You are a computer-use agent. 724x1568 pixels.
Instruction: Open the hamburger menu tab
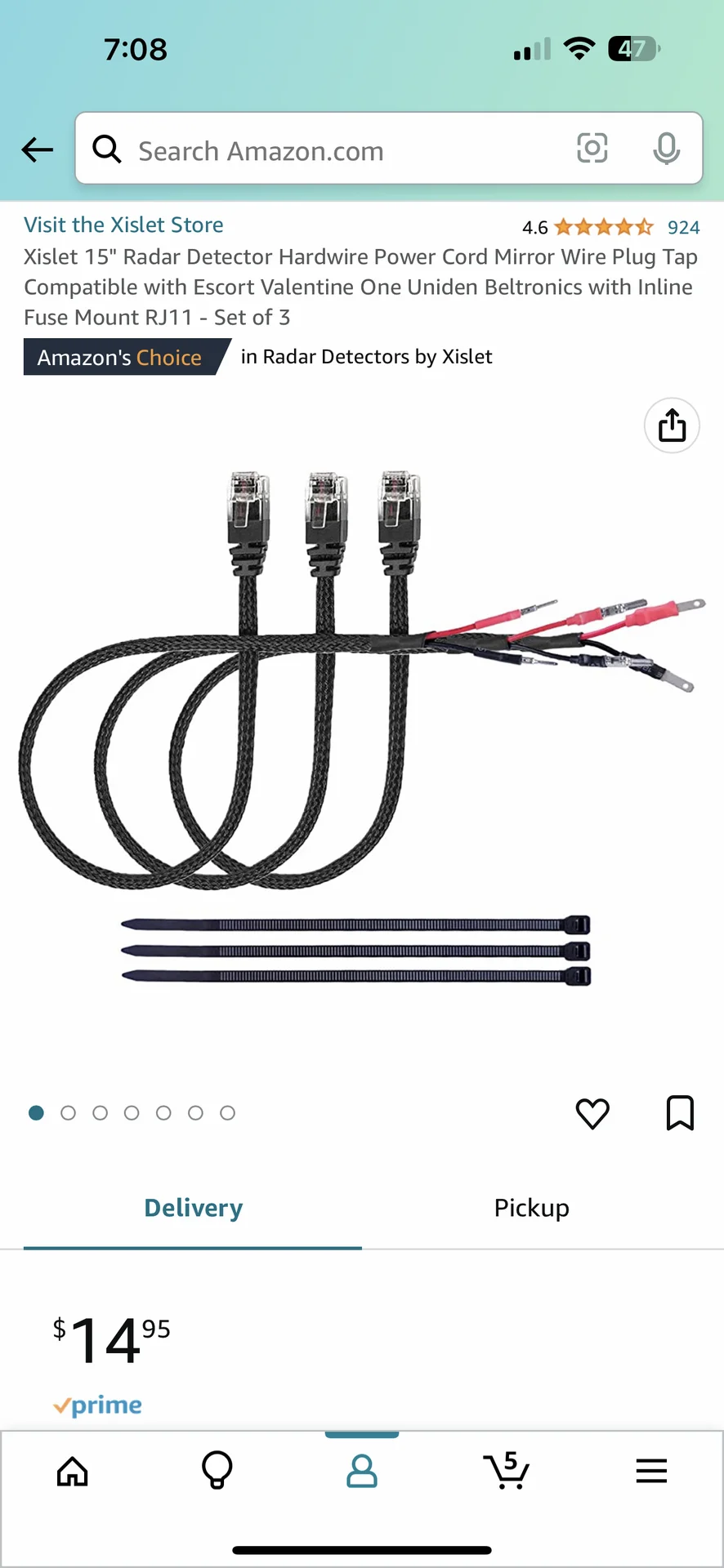[651, 1471]
